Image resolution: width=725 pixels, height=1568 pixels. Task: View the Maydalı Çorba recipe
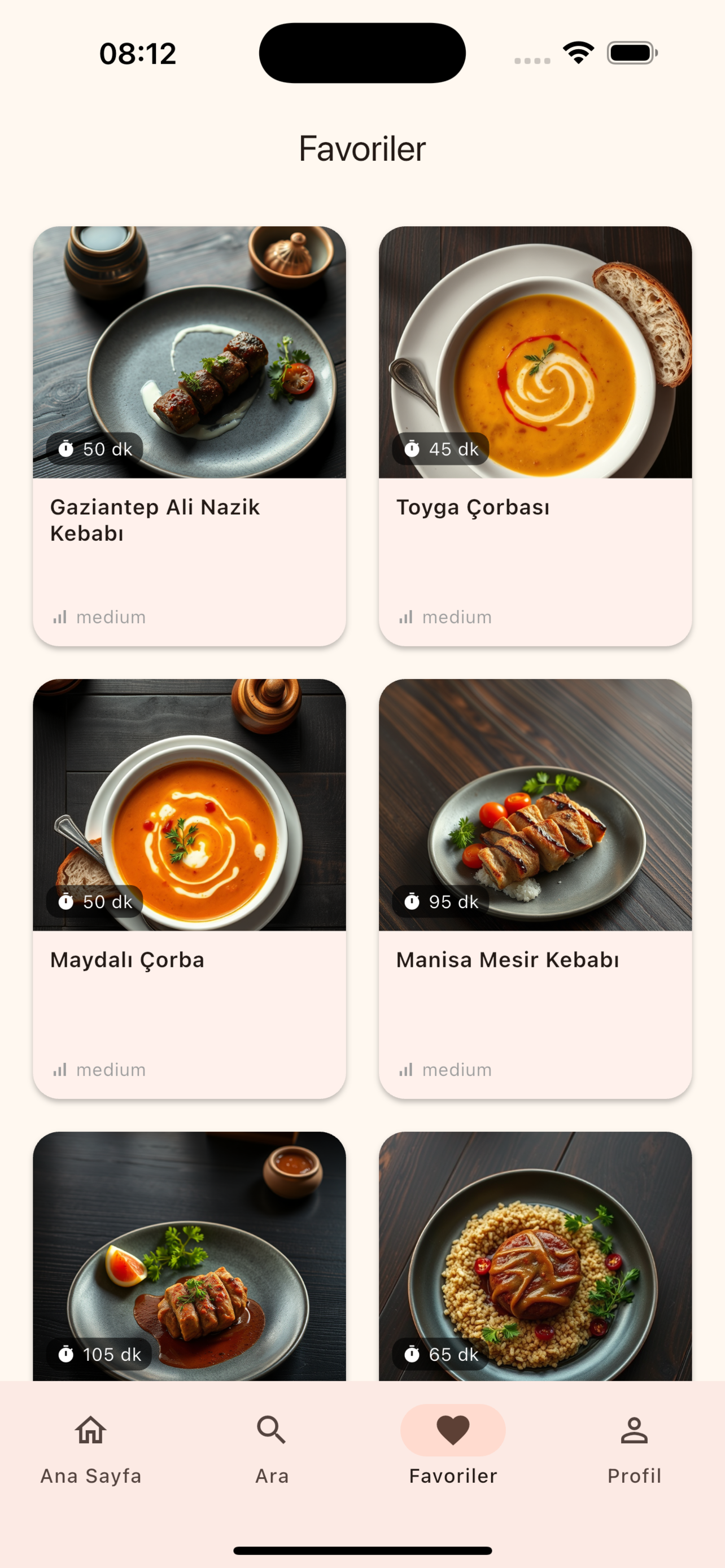point(189,888)
